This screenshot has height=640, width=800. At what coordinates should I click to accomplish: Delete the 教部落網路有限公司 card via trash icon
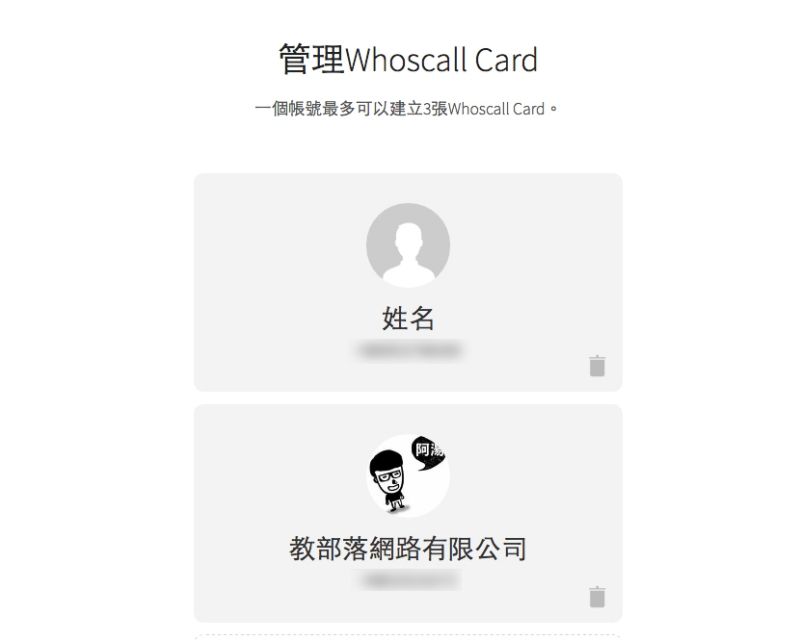click(x=597, y=597)
